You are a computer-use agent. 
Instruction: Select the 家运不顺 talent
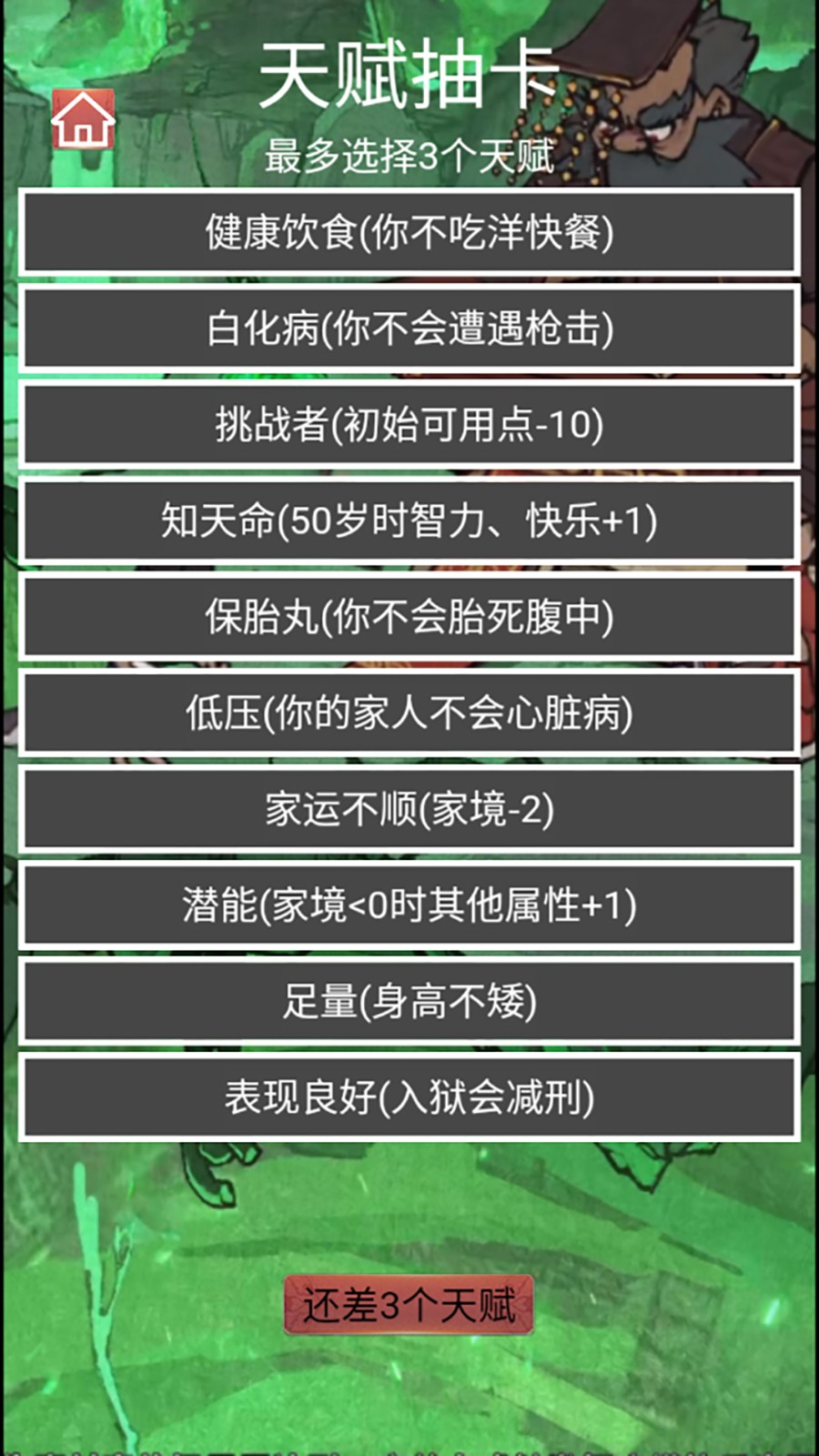pos(409,809)
